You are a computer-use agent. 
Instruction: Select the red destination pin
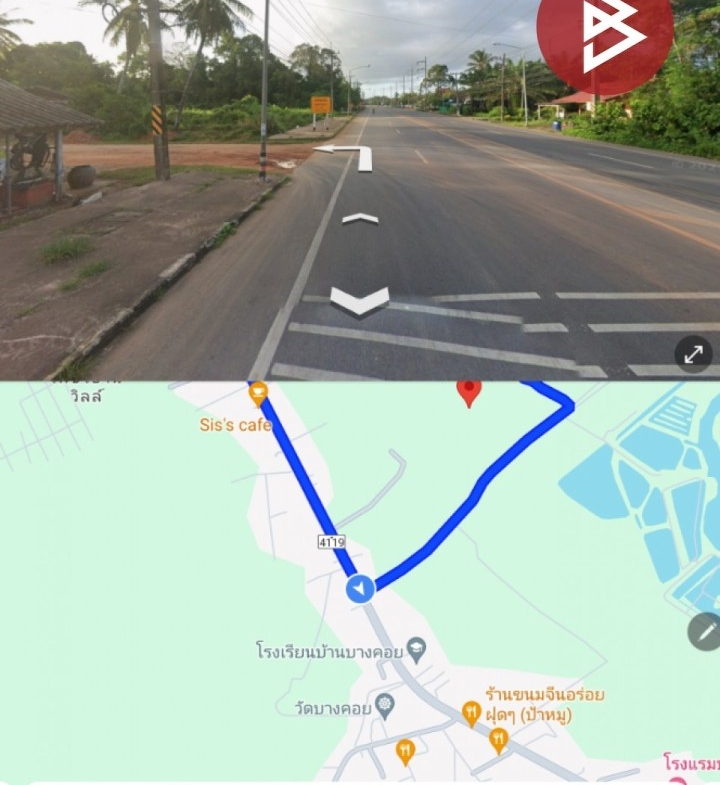pyautogui.click(x=469, y=392)
